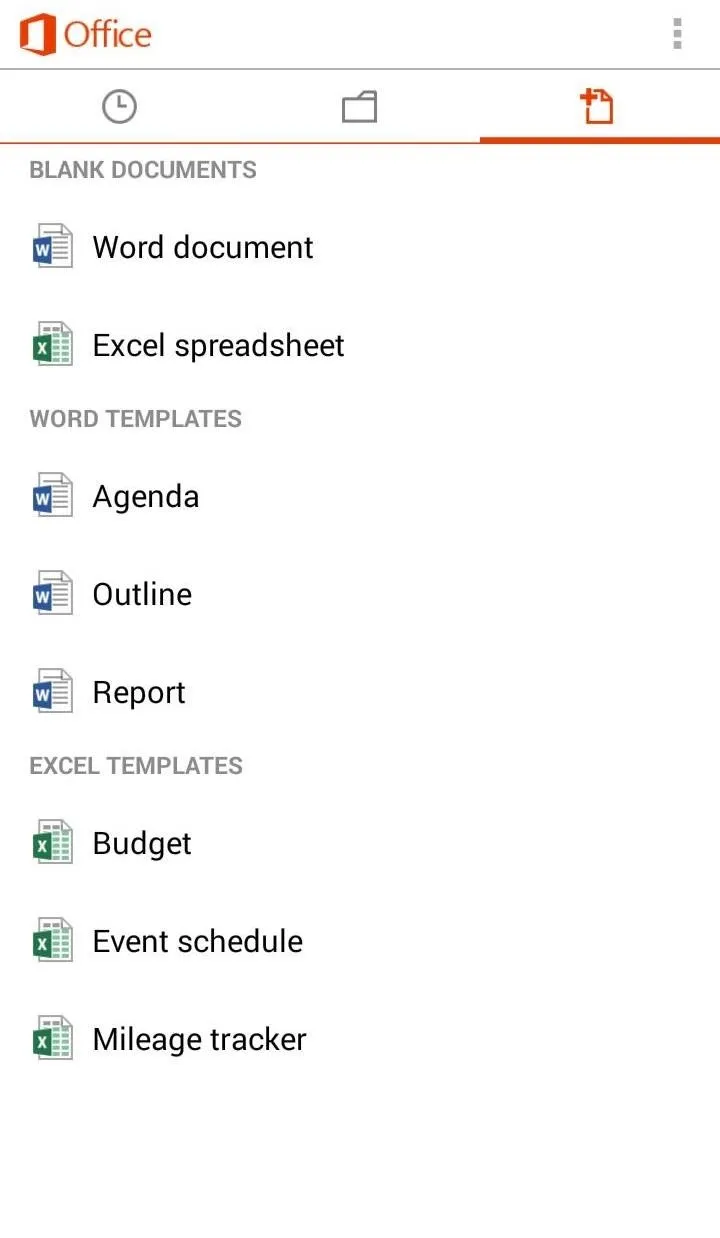Select the Event schedule template
This screenshot has height=1238, width=720.
point(360,941)
